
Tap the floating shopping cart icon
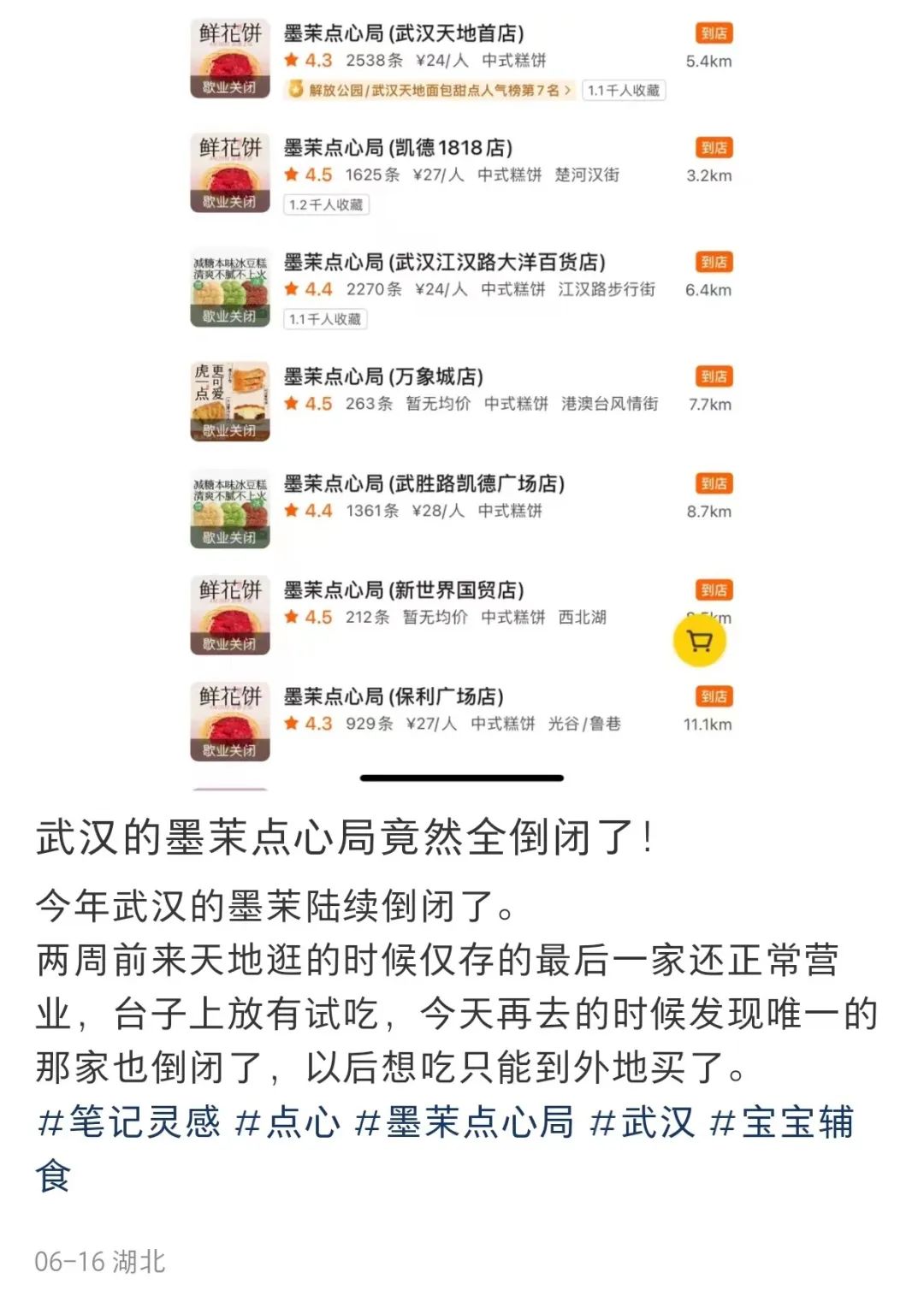(x=700, y=640)
